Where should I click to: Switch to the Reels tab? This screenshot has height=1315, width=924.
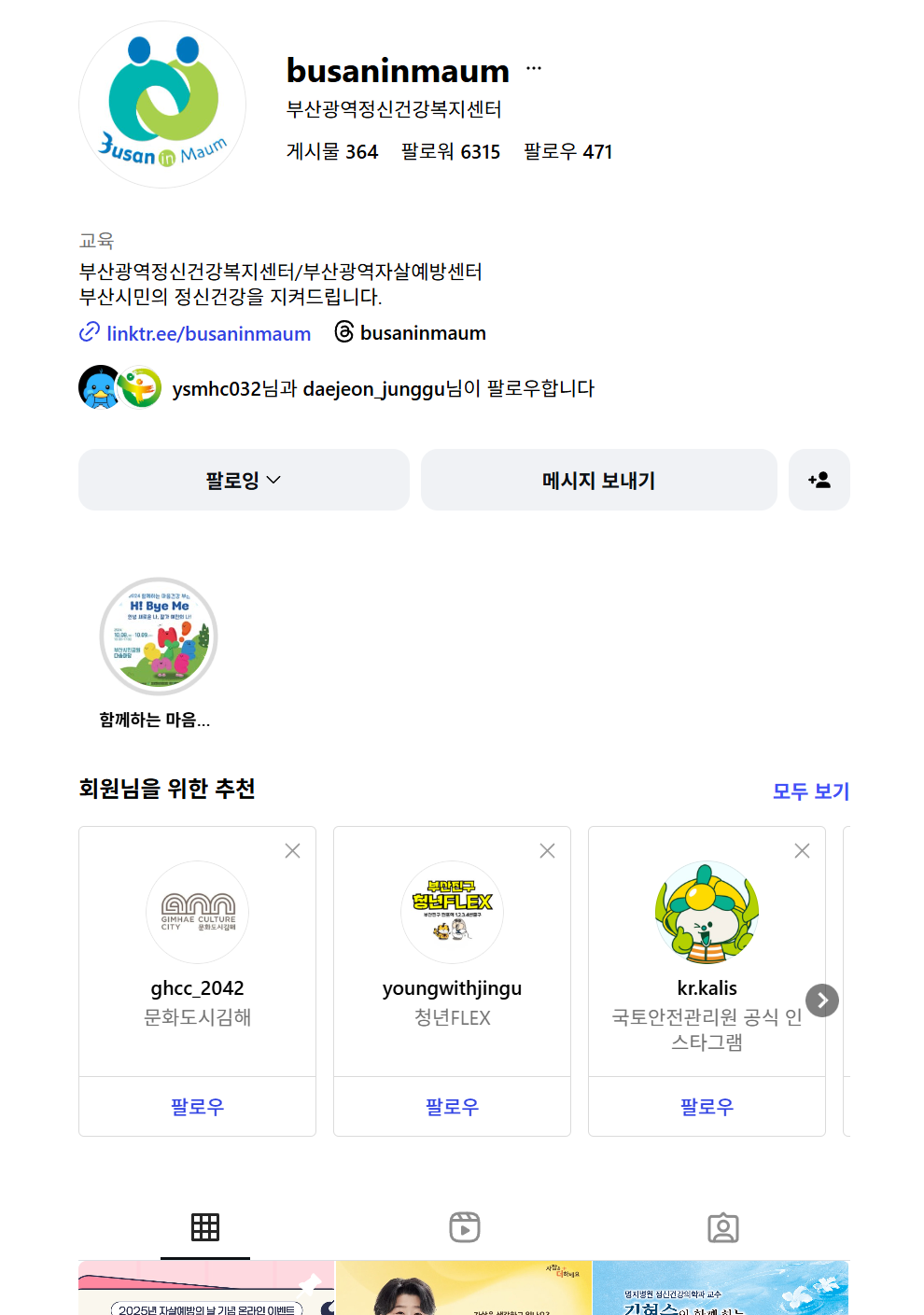click(464, 1227)
